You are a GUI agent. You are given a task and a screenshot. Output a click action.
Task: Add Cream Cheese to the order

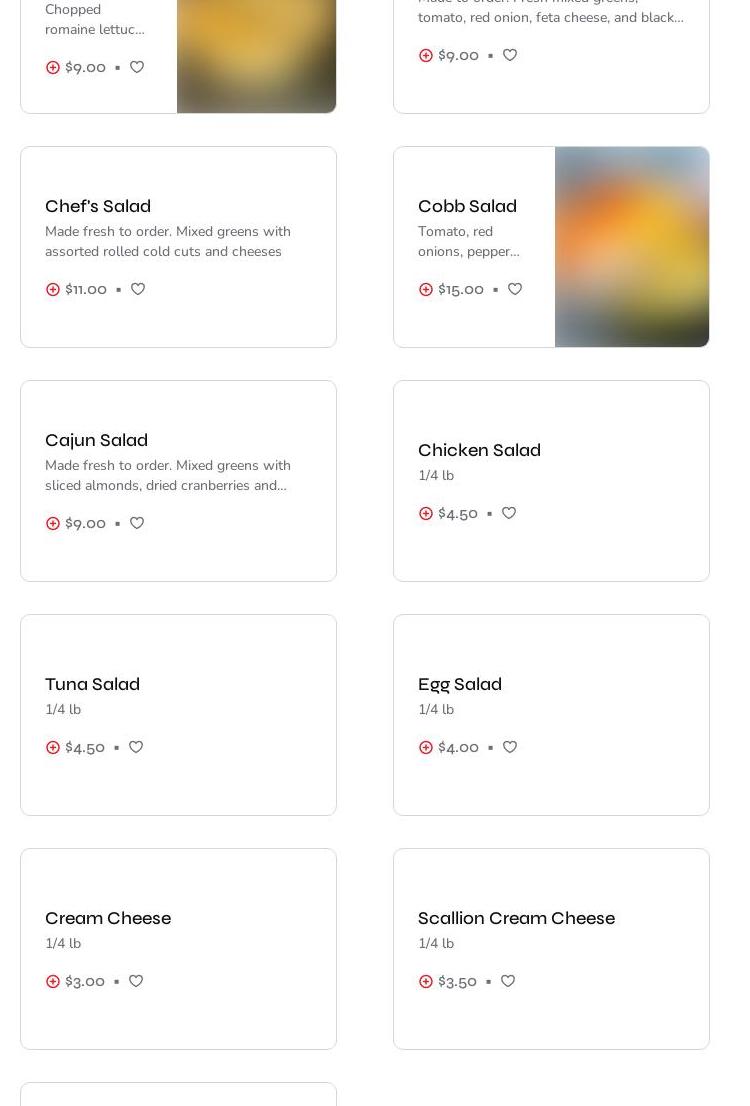click(x=53, y=981)
